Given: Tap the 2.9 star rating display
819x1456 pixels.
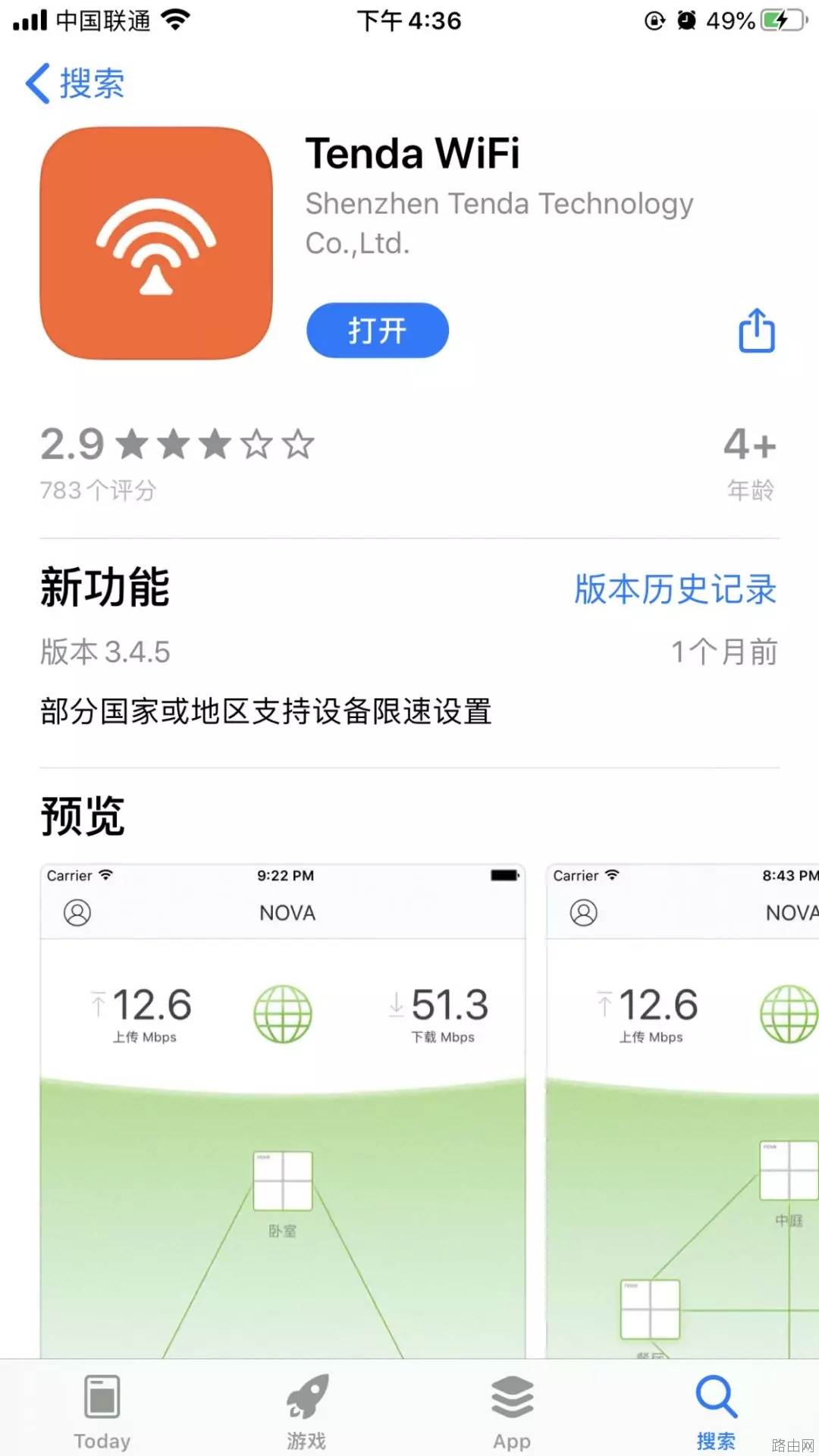Looking at the screenshot, I should [x=176, y=444].
